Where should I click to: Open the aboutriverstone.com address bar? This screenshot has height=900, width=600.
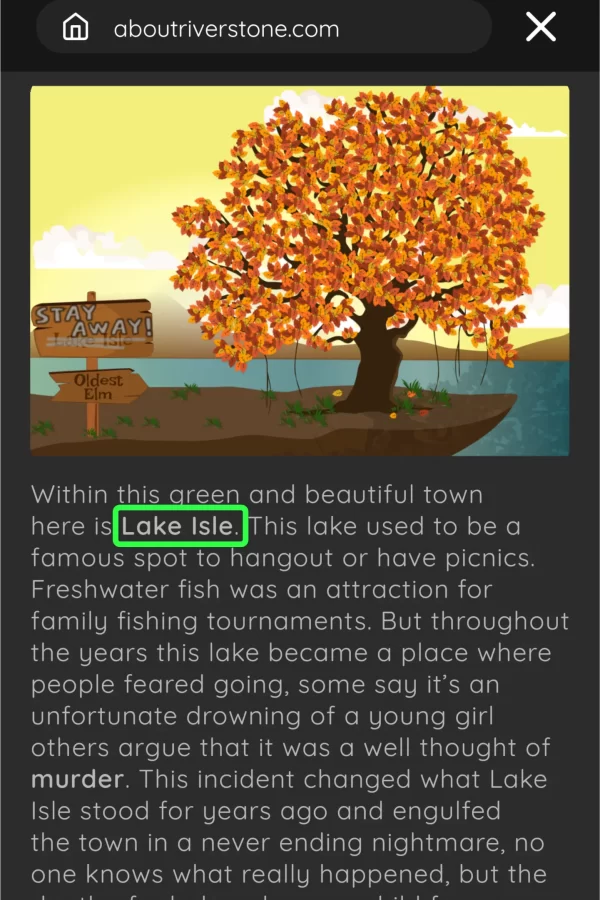(x=226, y=29)
